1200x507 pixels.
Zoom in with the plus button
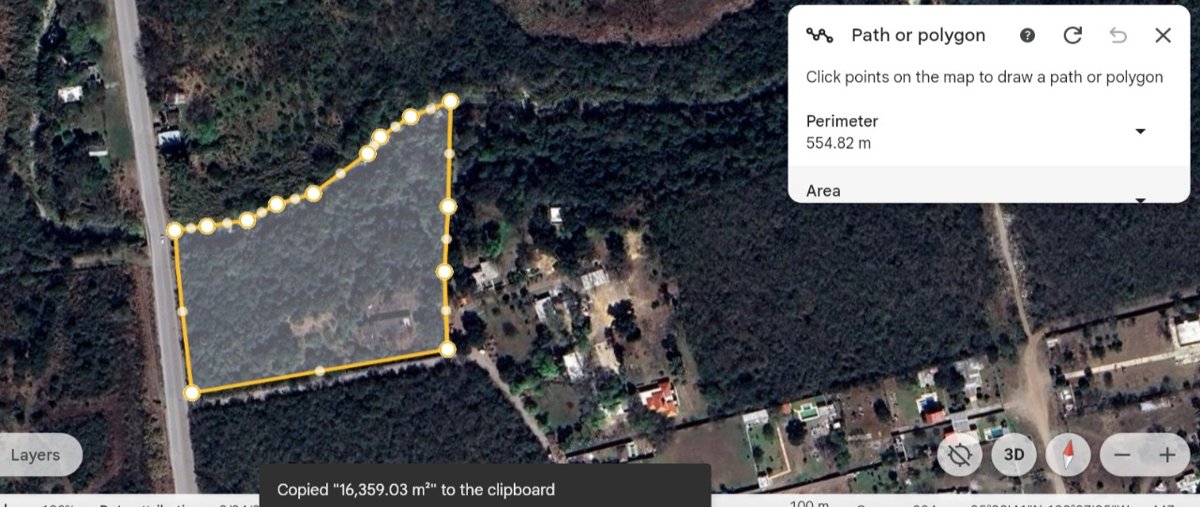pyautogui.click(x=1167, y=455)
